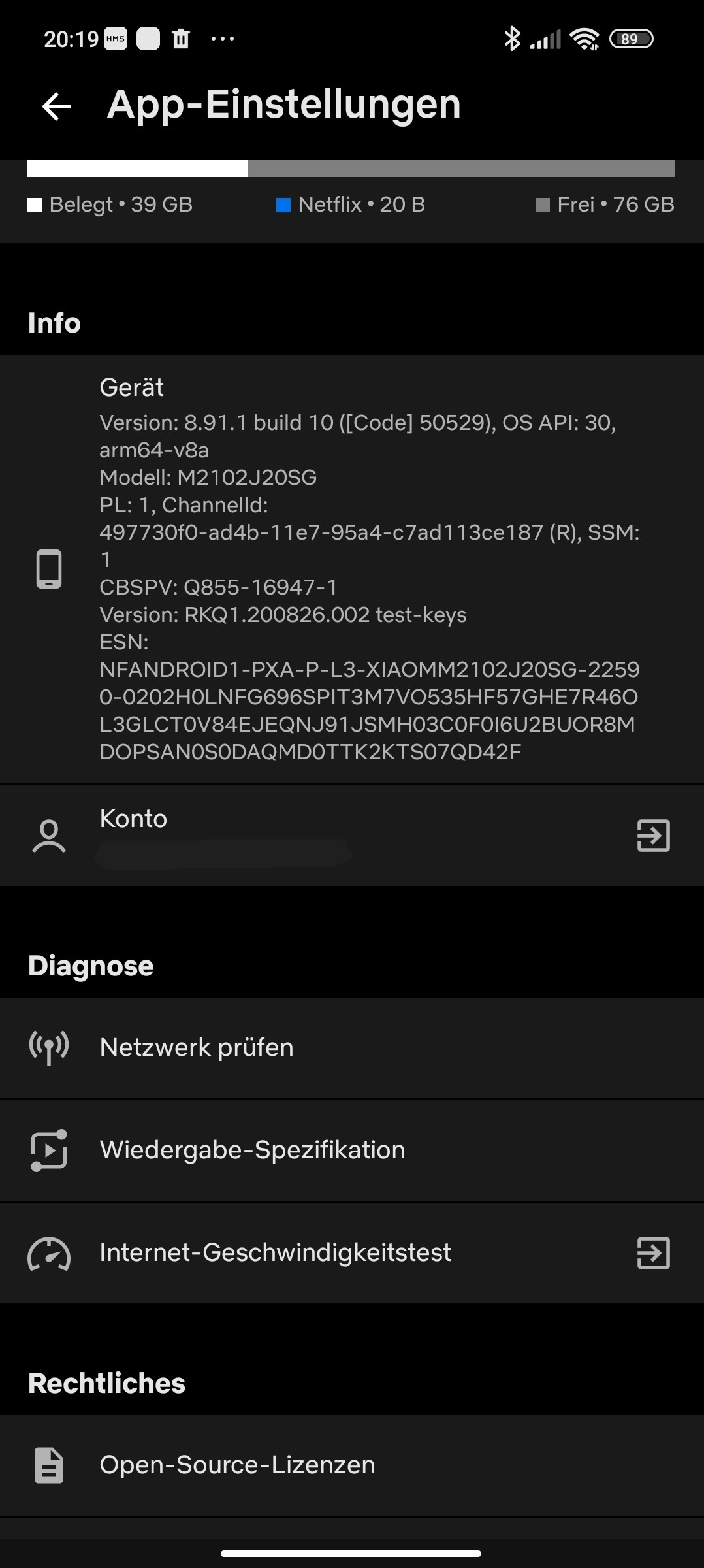The image size is (704, 1568).
Task: Open the Konto row
Action: click(x=352, y=836)
